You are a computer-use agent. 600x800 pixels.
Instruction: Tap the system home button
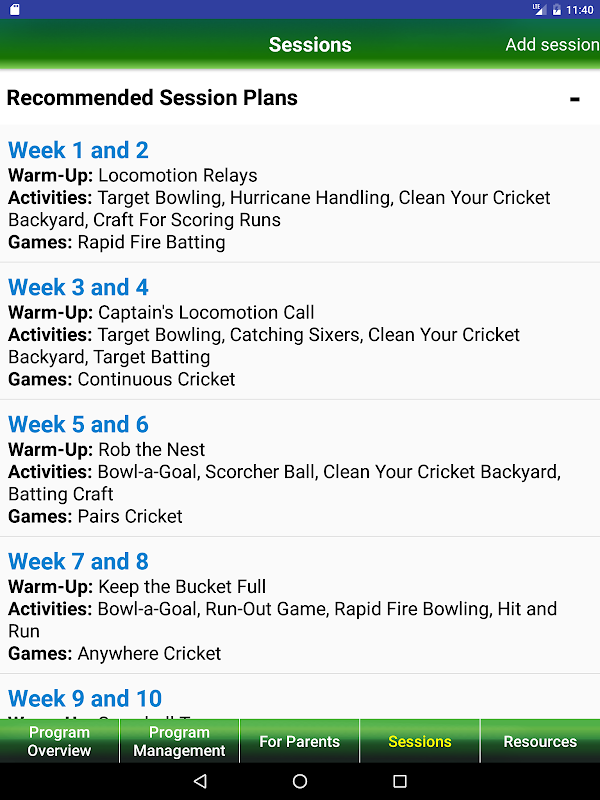coord(300,781)
